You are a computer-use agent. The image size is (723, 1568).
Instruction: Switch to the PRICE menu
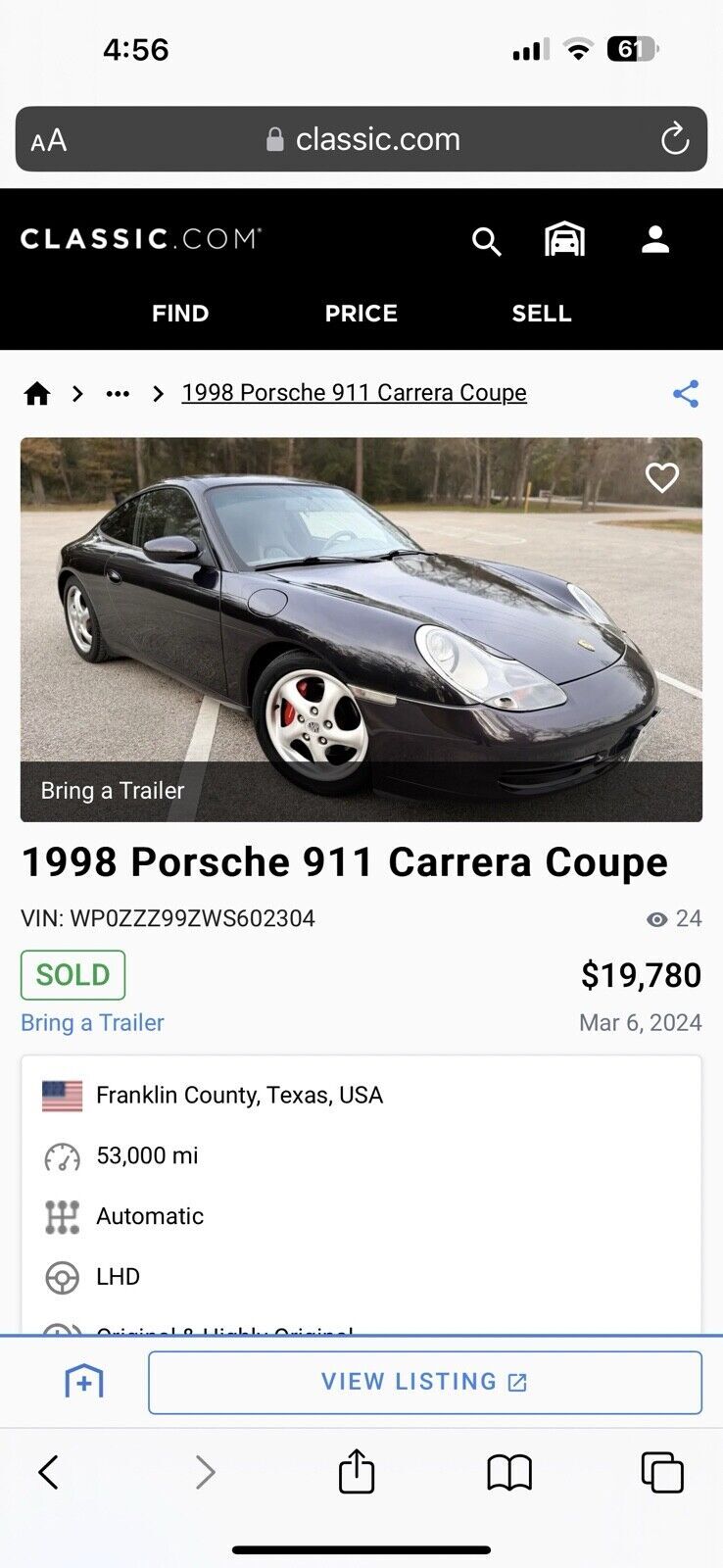[x=361, y=314]
